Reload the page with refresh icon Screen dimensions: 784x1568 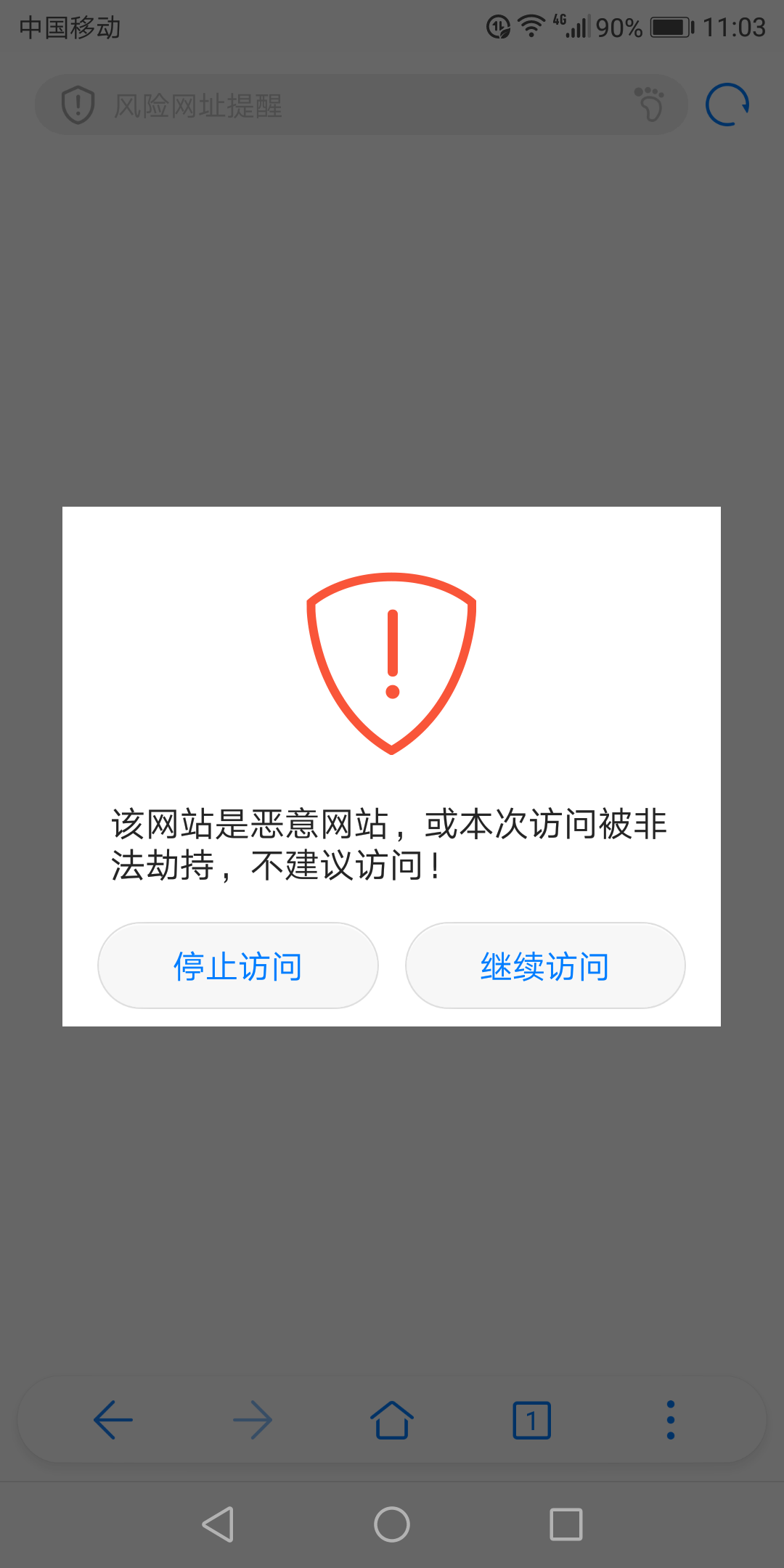coord(727,105)
